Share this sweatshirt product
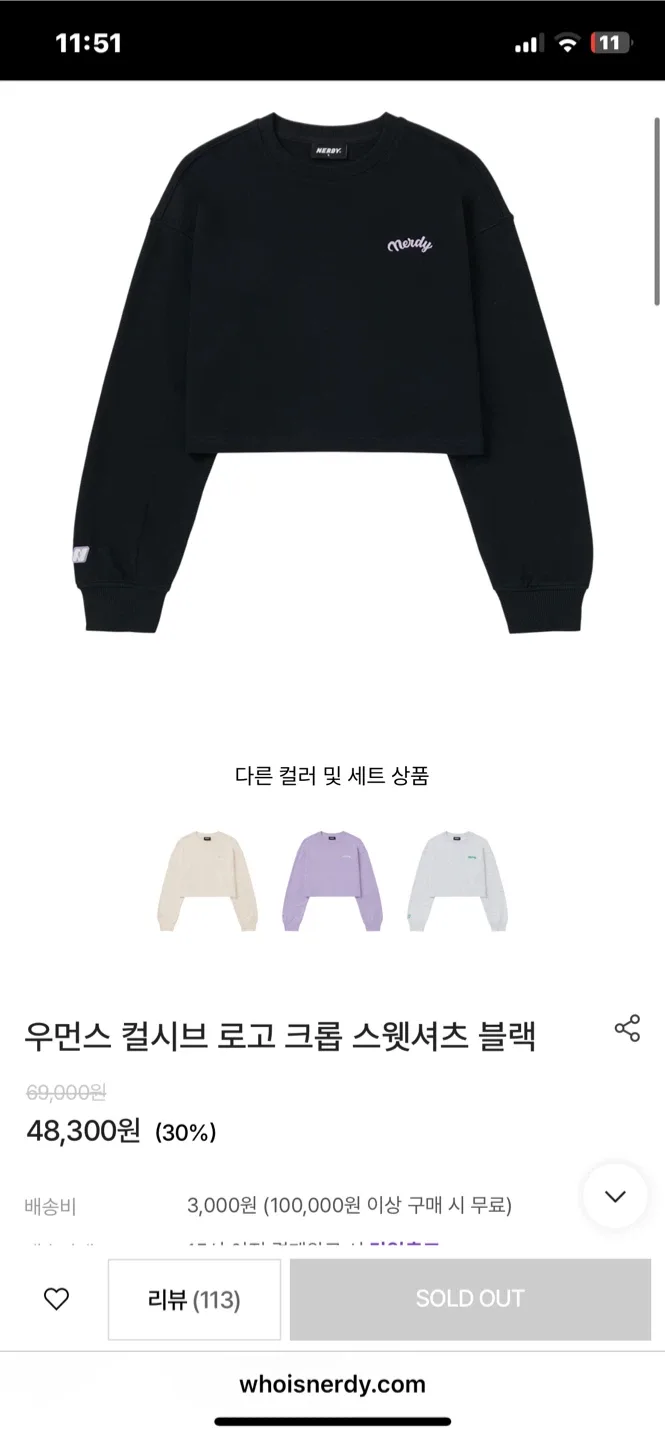The height and width of the screenshot is (1440, 665). click(x=627, y=1028)
